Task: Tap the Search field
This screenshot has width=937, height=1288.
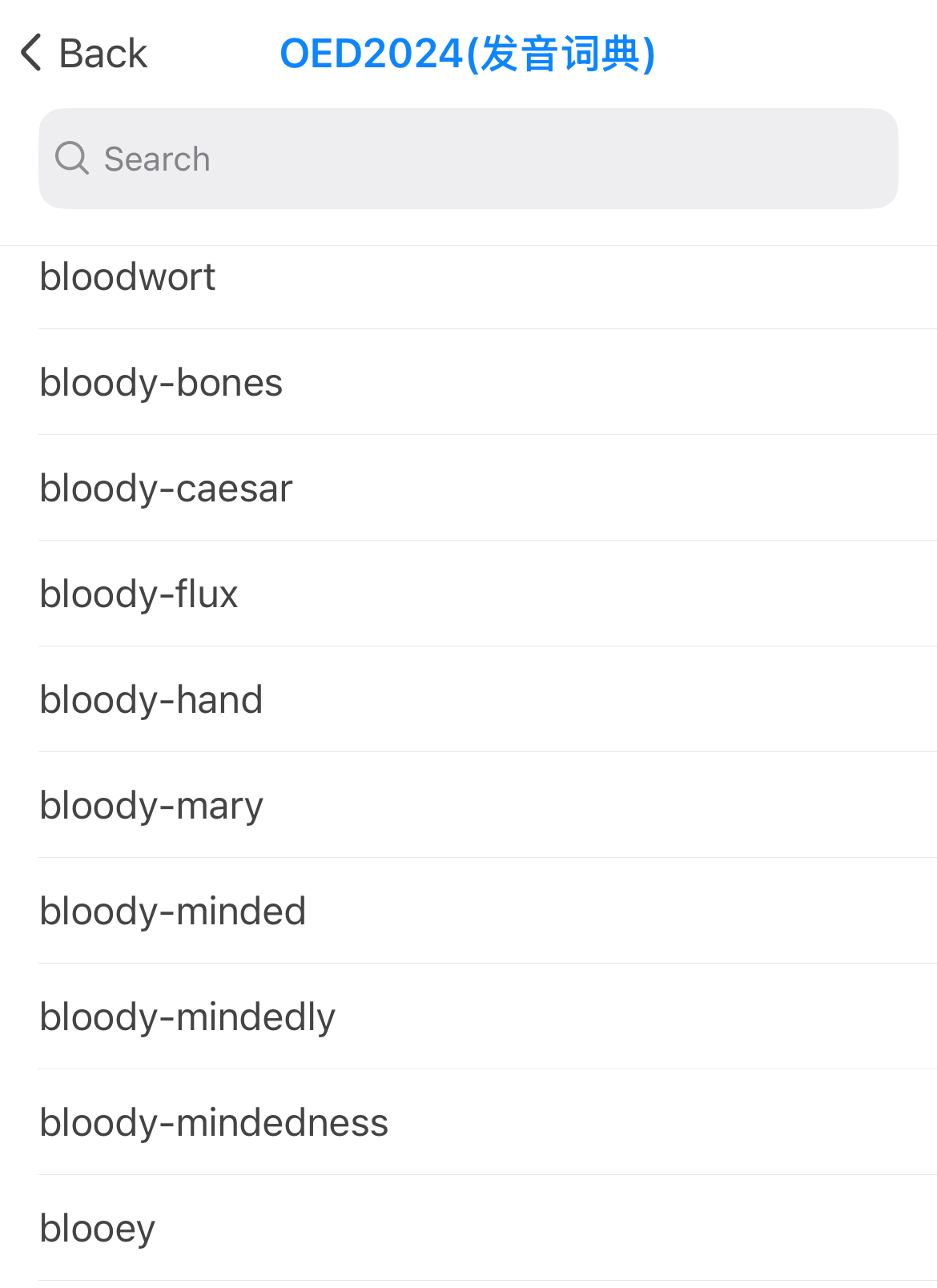Action: [x=468, y=159]
